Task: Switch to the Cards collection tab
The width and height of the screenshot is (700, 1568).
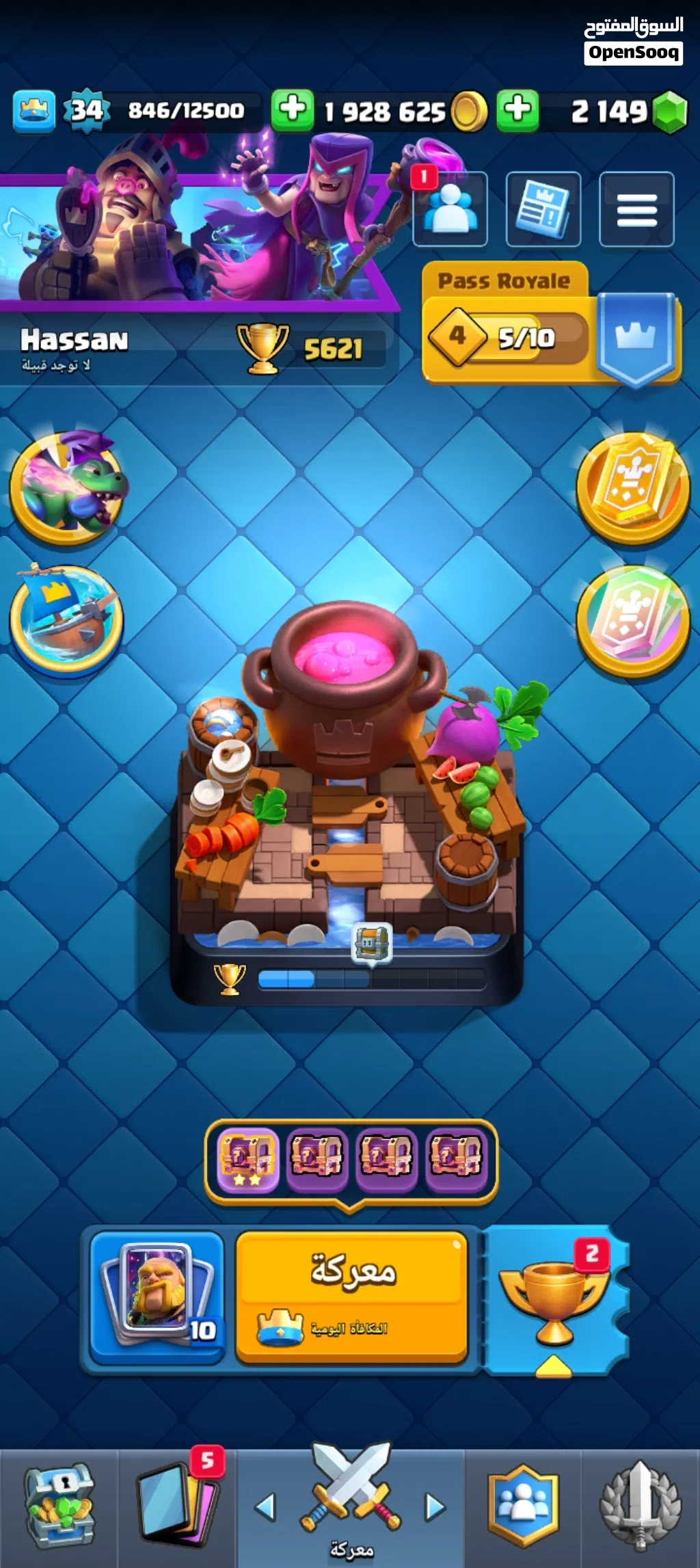Action: (x=178, y=1508)
